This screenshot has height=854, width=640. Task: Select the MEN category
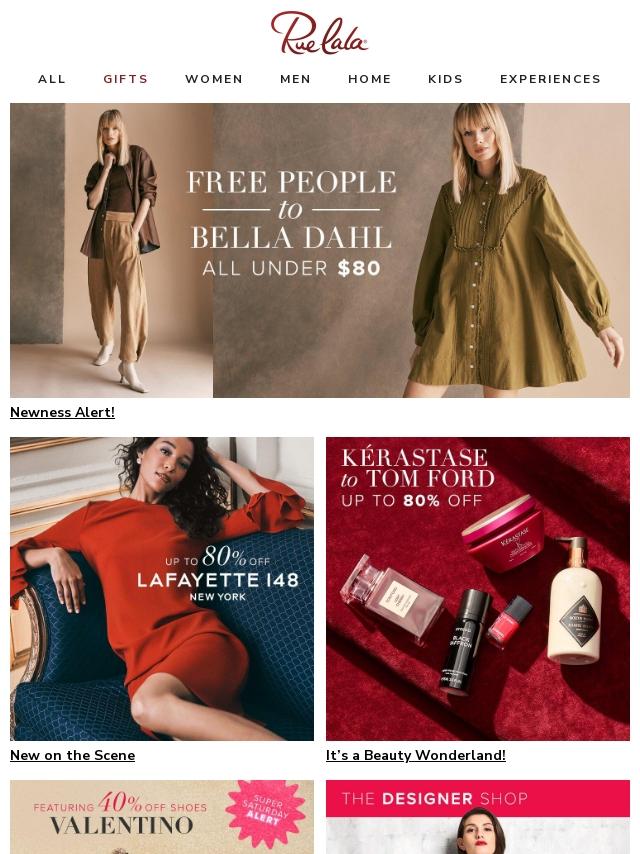pos(295,79)
